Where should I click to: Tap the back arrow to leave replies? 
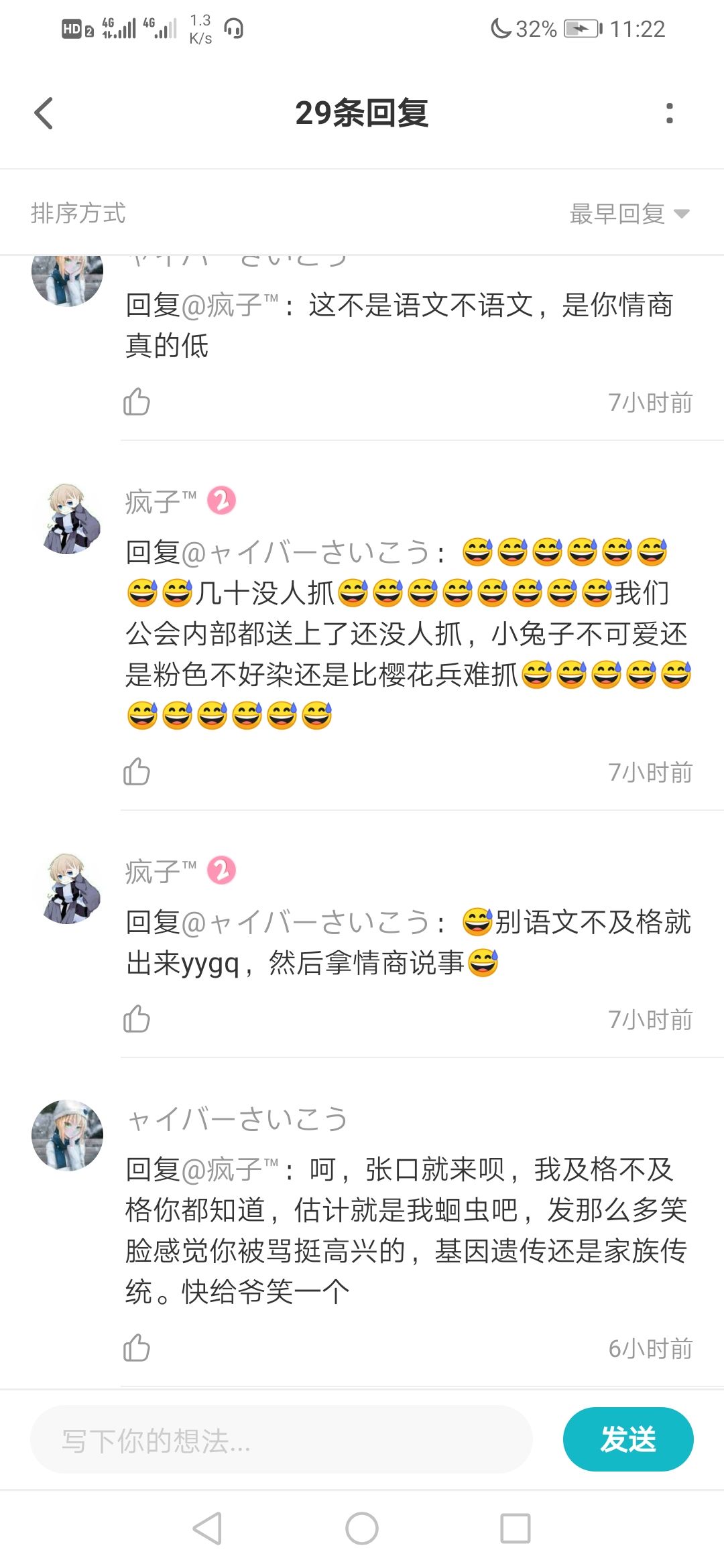coord(44,114)
